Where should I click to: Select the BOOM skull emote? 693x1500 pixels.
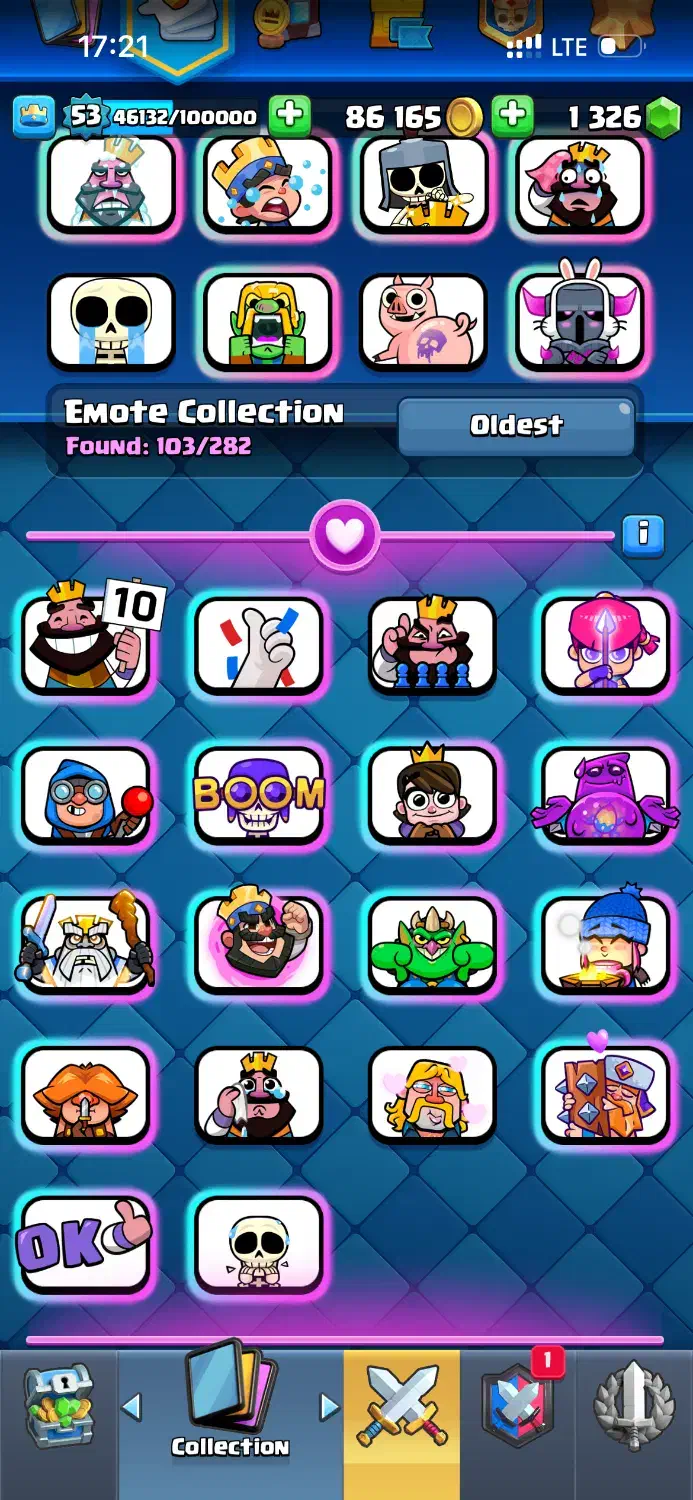(x=259, y=795)
